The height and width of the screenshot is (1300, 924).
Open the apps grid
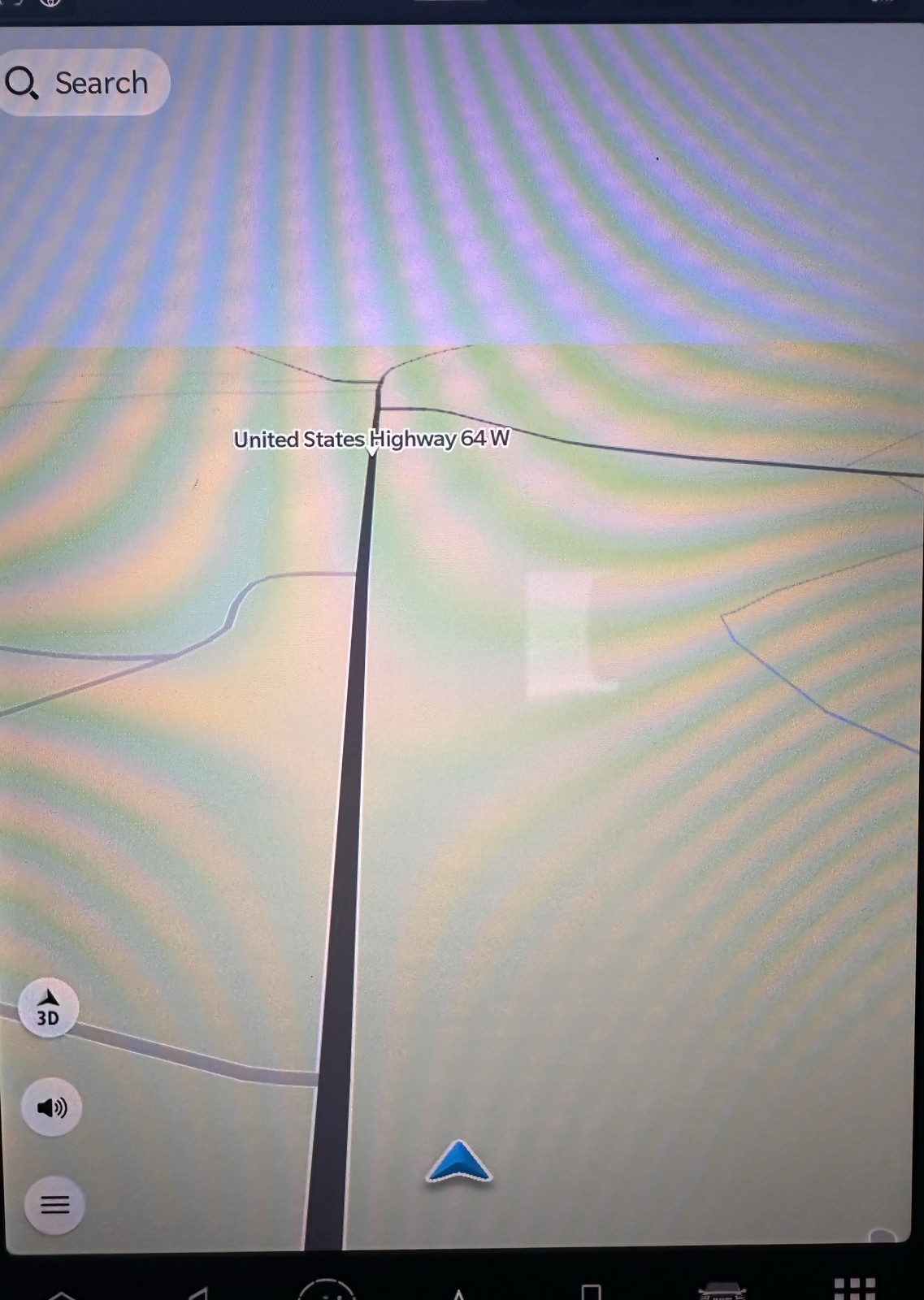854,1288
